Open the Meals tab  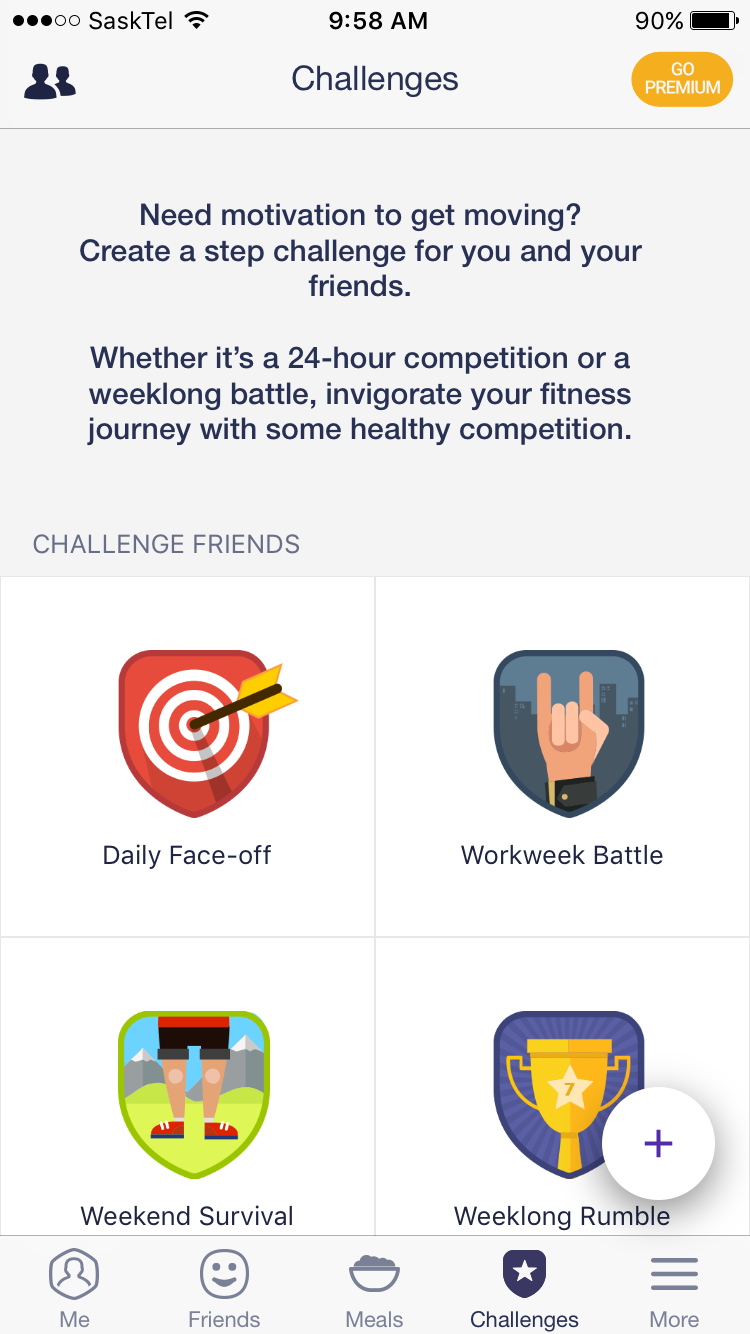coord(374,1288)
